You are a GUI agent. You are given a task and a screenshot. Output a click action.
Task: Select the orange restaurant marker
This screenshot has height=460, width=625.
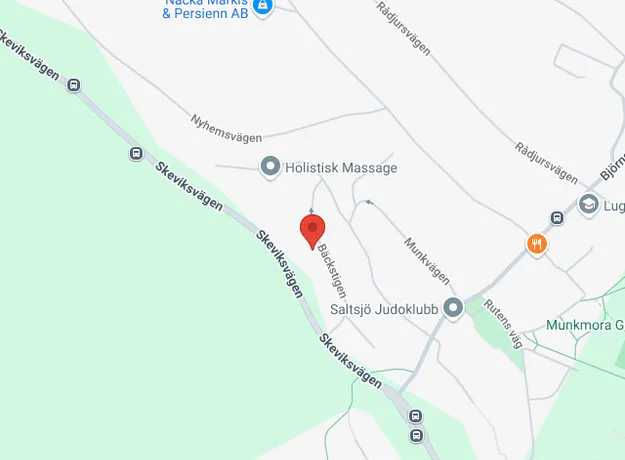[x=538, y=244]
